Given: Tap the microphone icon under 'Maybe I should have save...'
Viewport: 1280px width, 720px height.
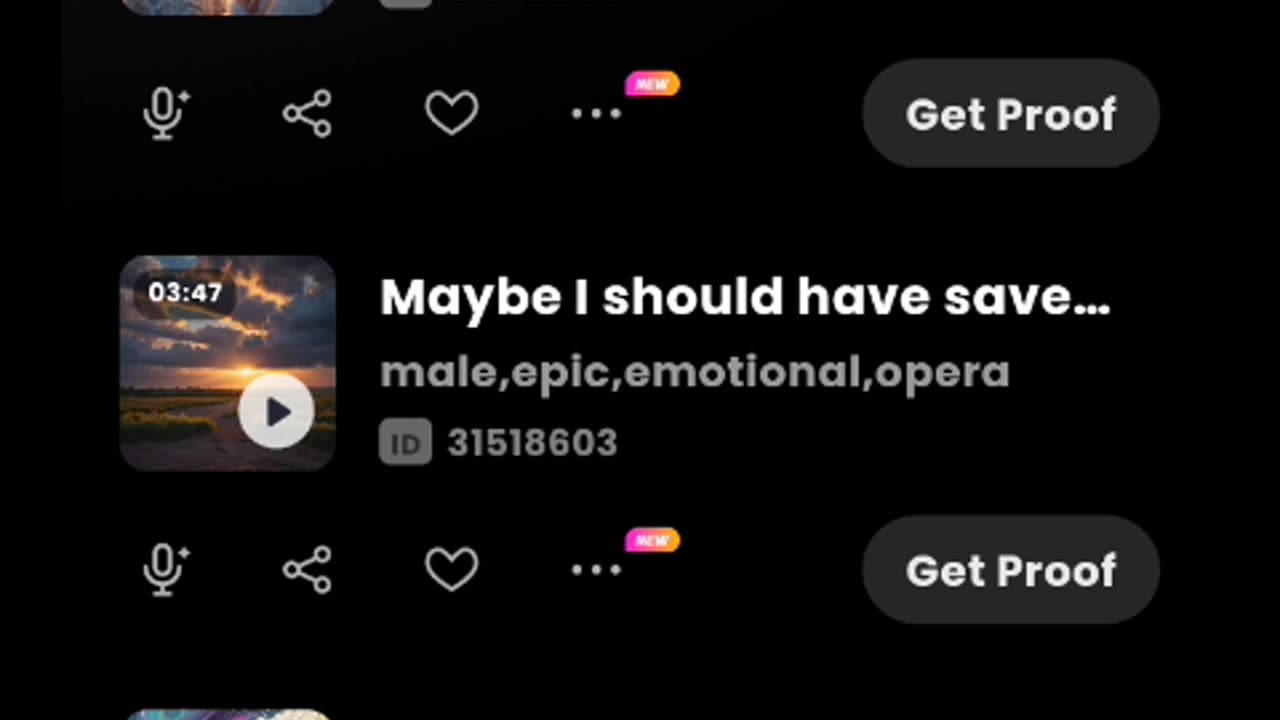Looking at the screenshot, I should coord(165,570).
